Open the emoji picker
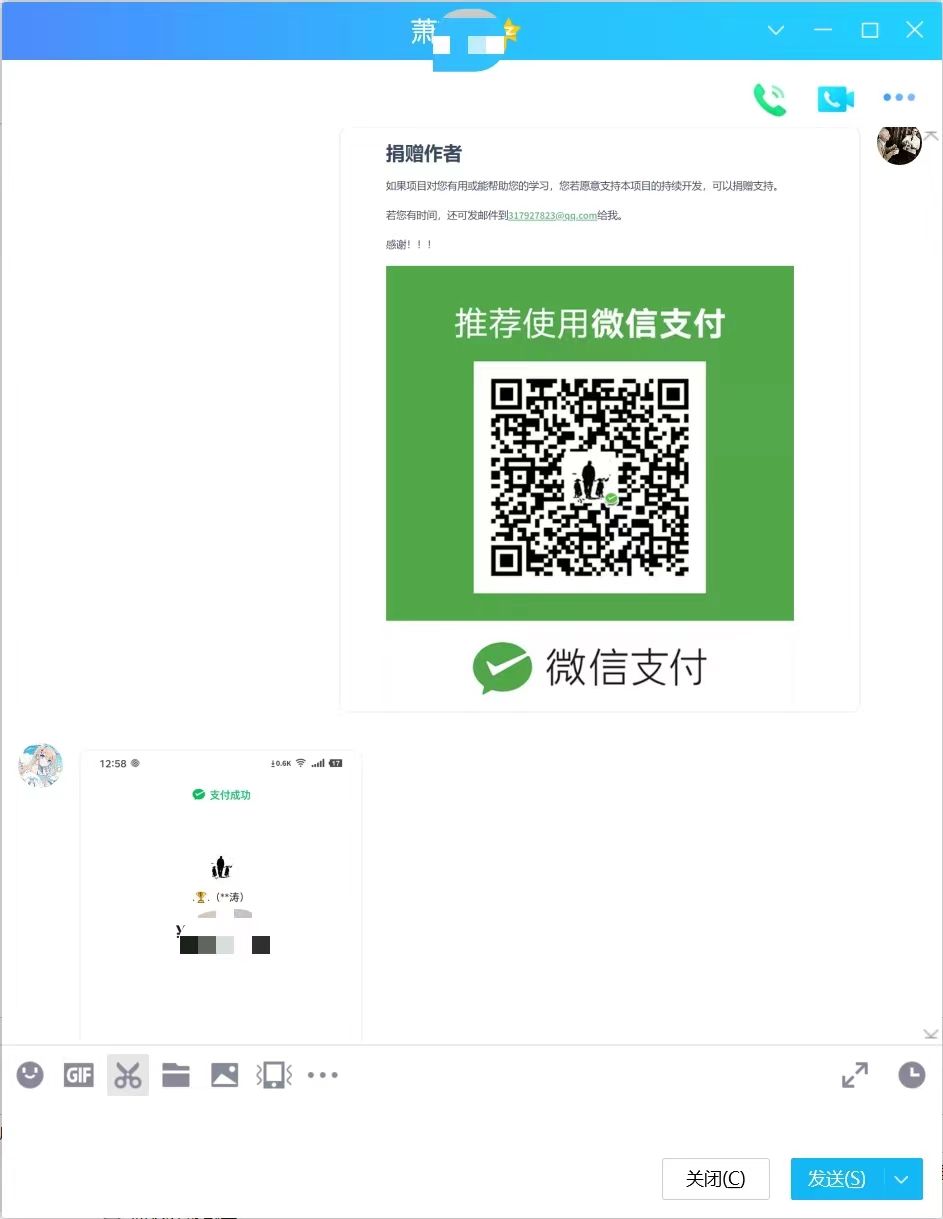Image resolution: width=943 pixels, height=1219 pixels. pos(30,1075)
